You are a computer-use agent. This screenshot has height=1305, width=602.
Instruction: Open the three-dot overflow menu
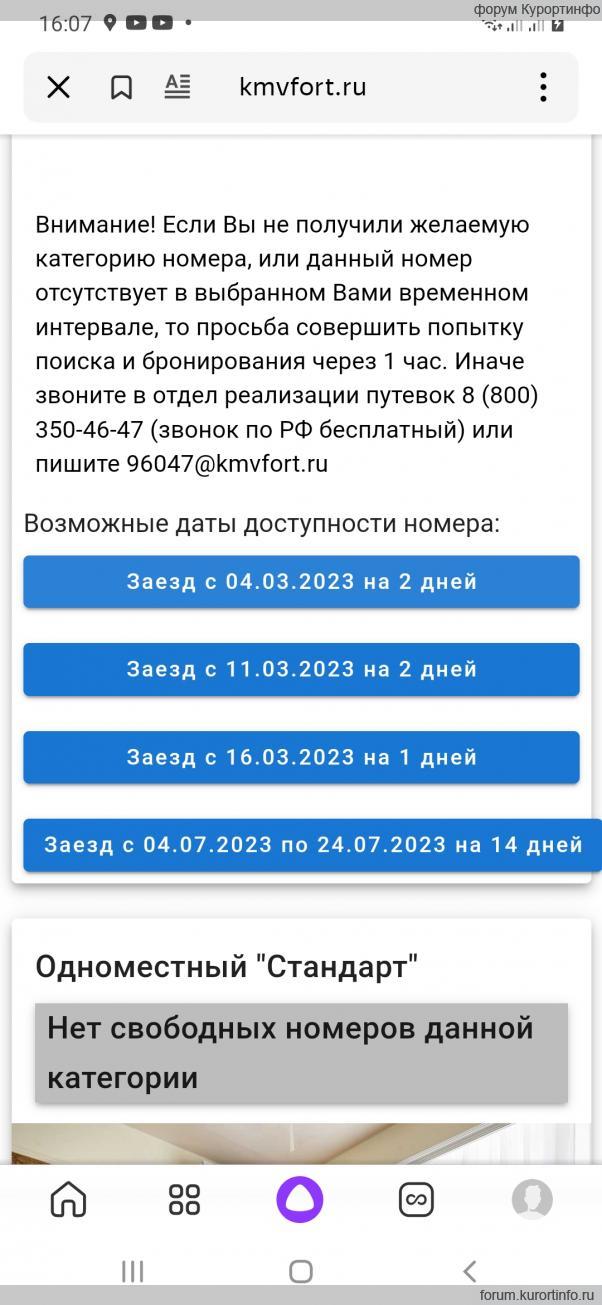pos(543,87)
